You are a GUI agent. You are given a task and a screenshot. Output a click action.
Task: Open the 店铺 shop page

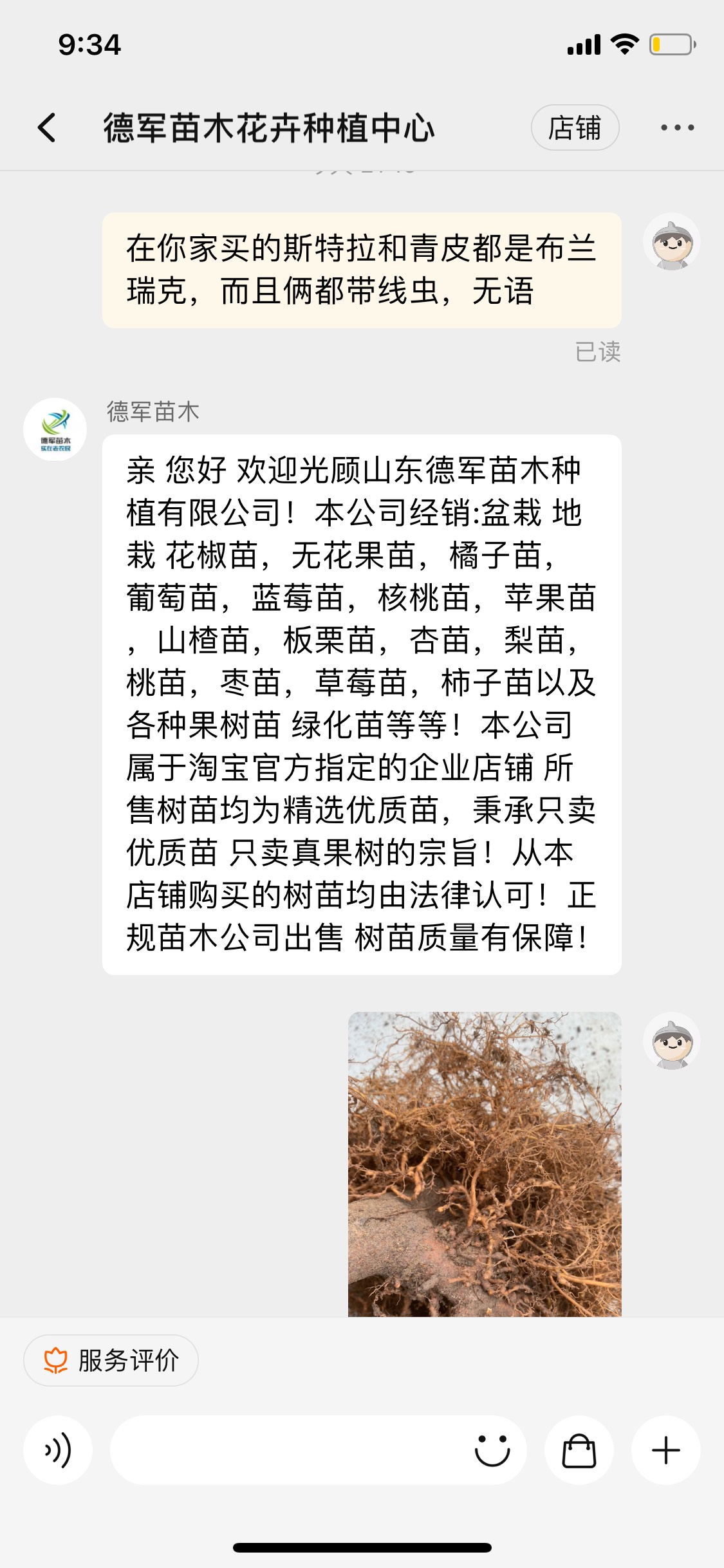tap(575, 127)
